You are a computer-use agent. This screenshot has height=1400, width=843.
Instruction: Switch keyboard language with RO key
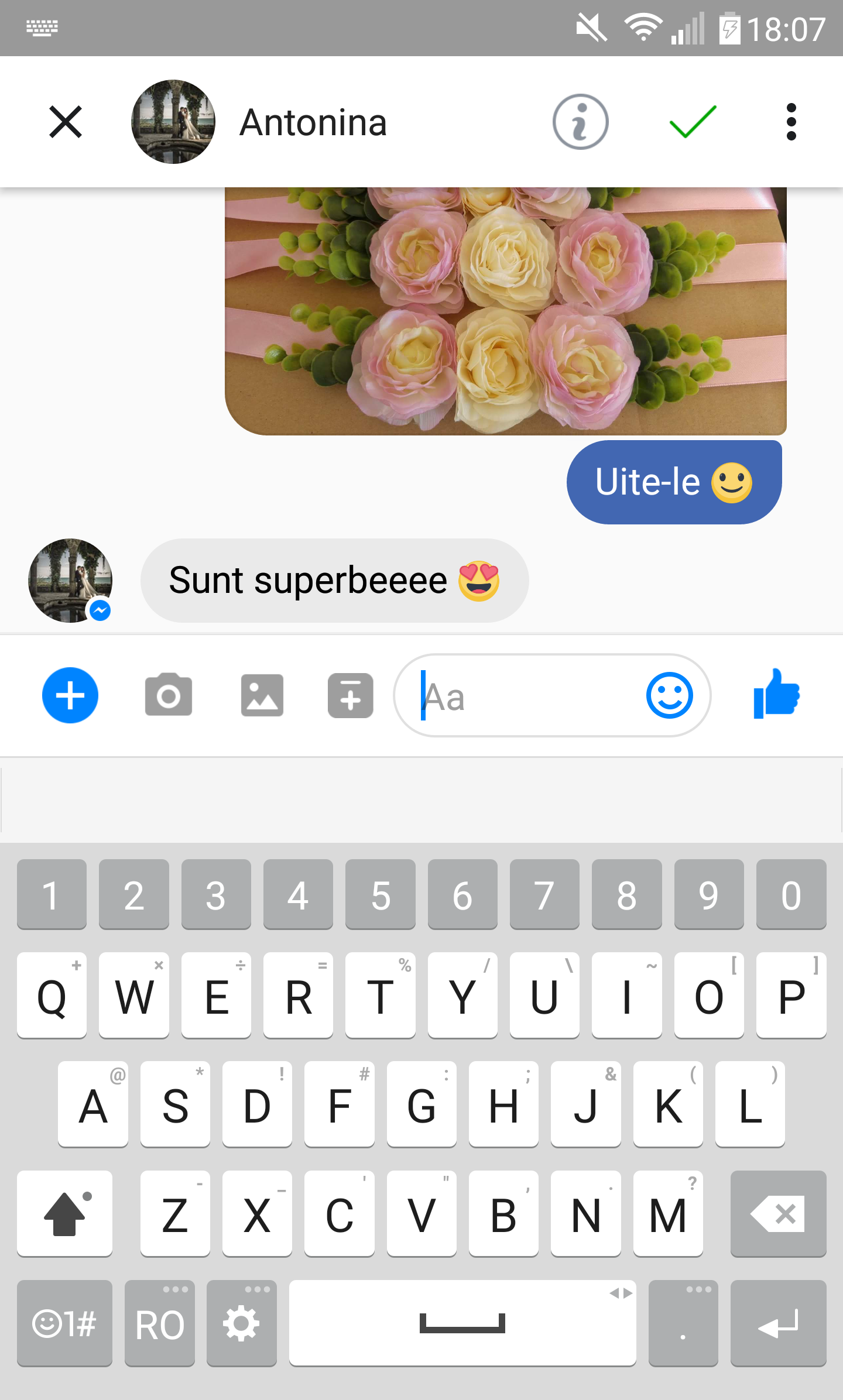(159, 1324)
